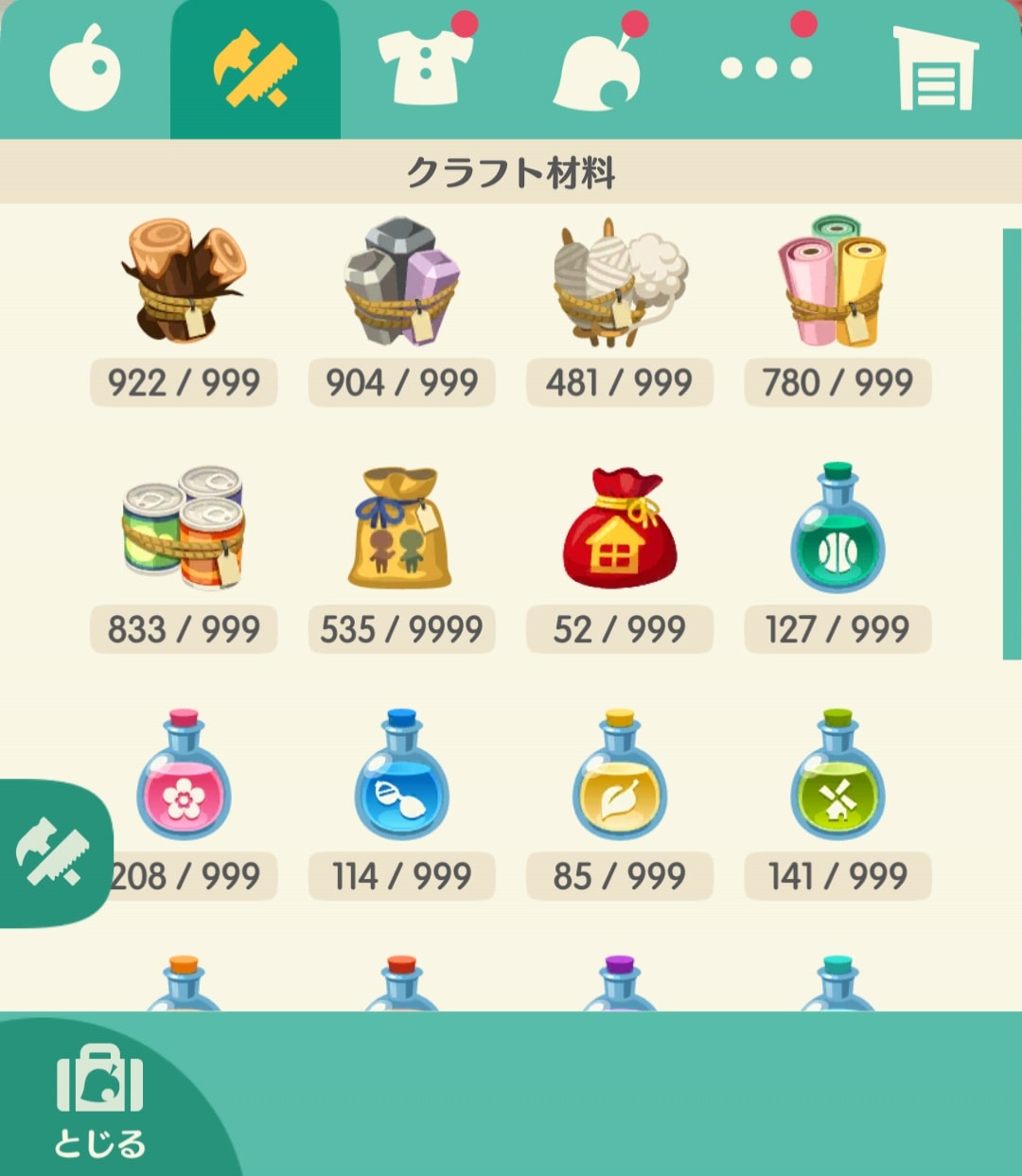Open the leaf furniture tab
Image resolution: width=1022 pixels, height=1176 pixels.
click(596, 70)
